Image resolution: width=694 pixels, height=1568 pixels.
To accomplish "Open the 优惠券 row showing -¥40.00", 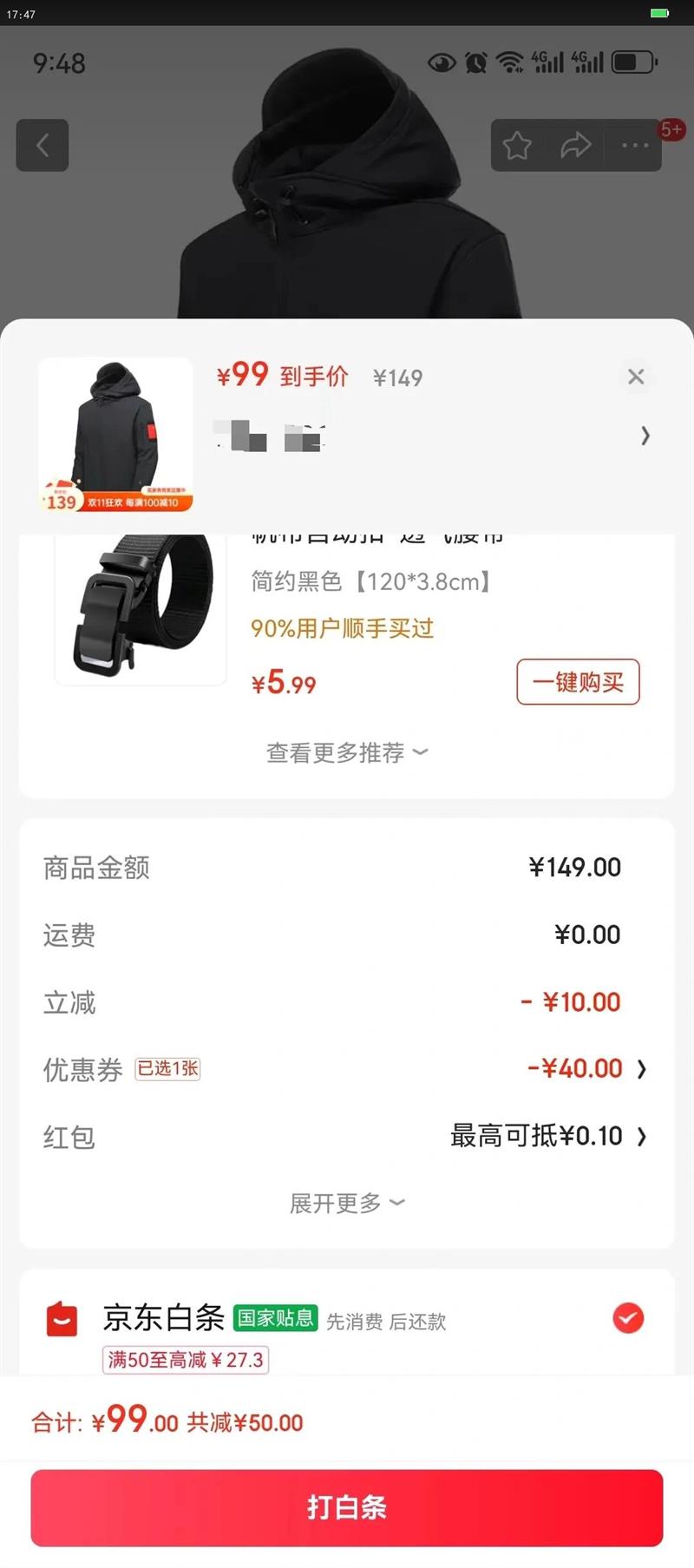I will coord(347,1069).
